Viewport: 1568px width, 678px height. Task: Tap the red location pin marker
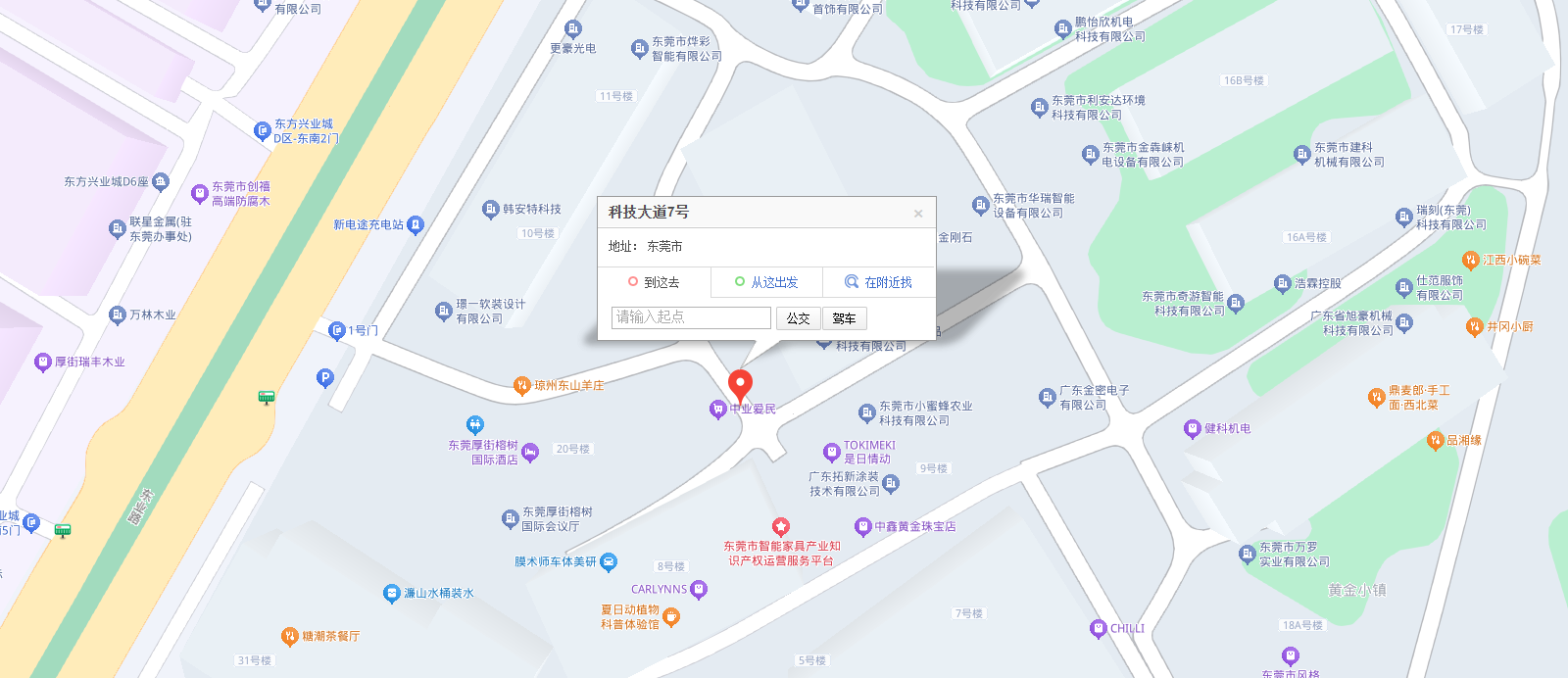click(x=741, y=384)
